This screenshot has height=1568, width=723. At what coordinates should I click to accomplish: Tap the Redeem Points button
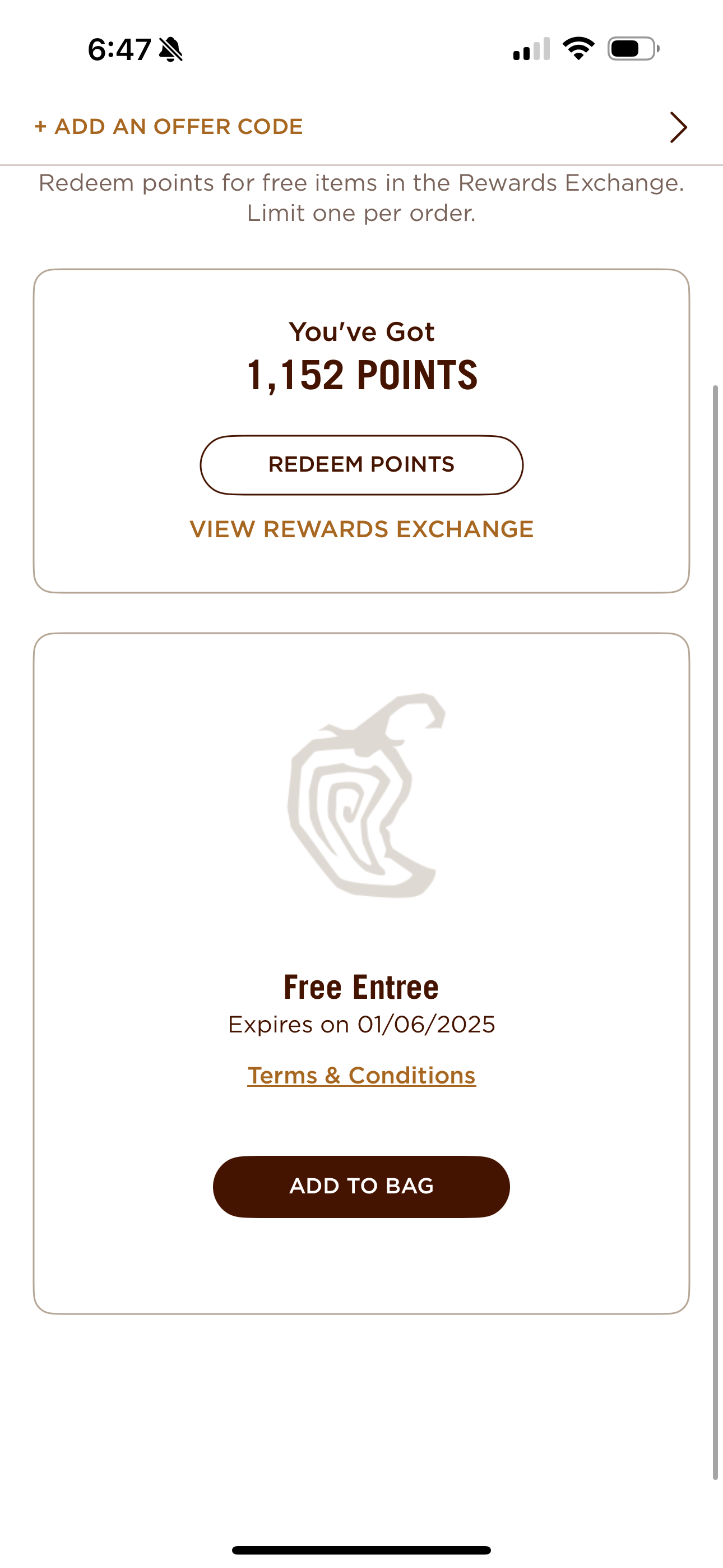pyautogui.click(x=361, y=465)
